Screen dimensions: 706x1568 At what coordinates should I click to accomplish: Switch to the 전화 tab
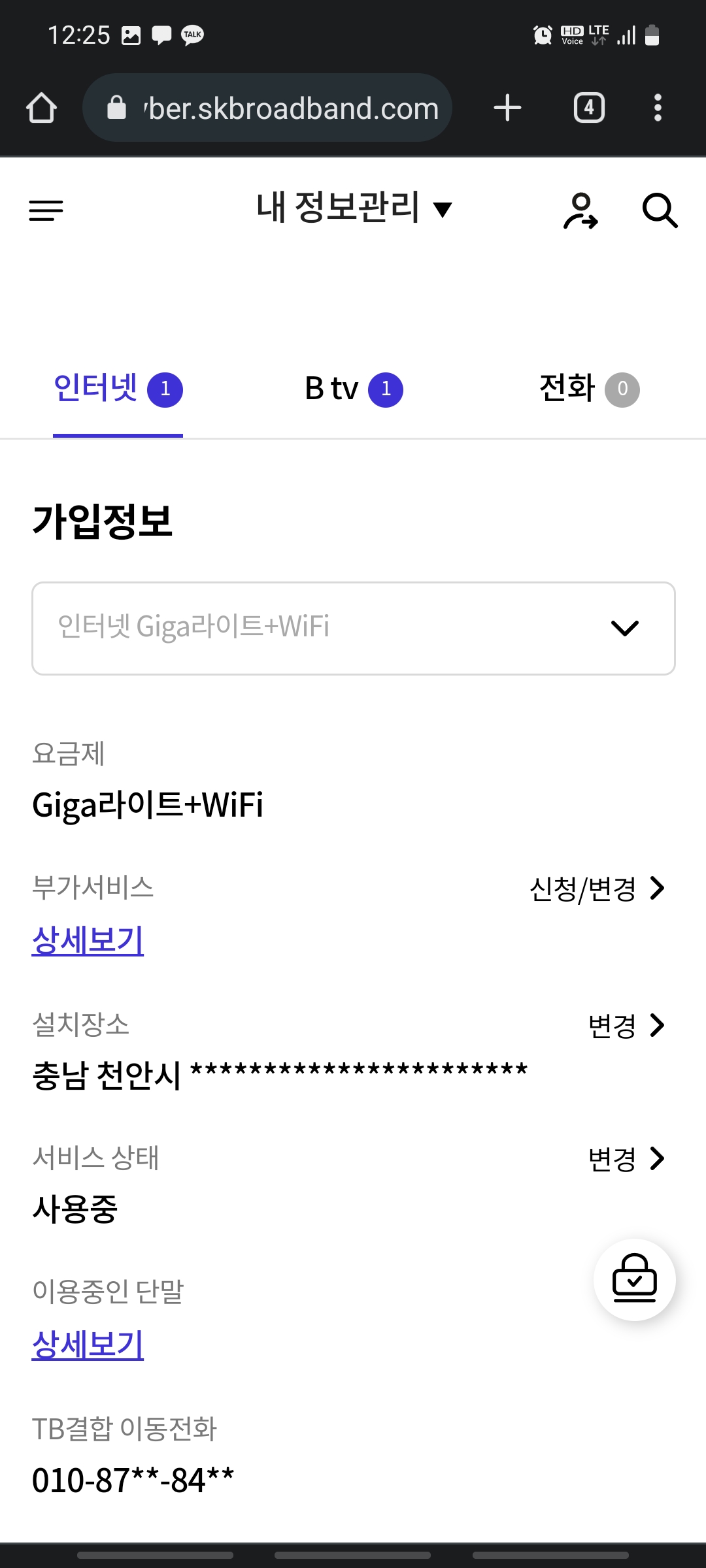click(588, 389)
